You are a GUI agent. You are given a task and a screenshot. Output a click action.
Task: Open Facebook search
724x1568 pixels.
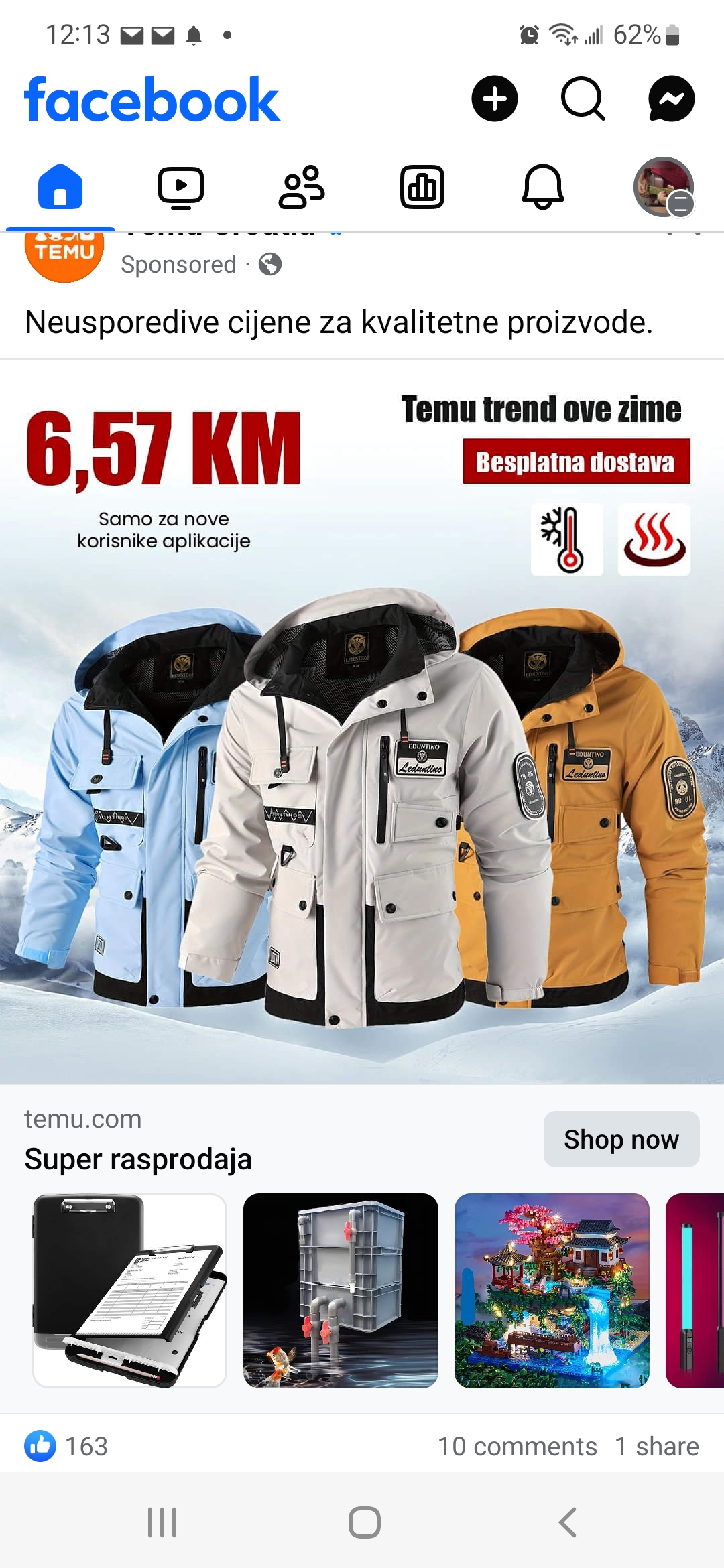[583, 99]
